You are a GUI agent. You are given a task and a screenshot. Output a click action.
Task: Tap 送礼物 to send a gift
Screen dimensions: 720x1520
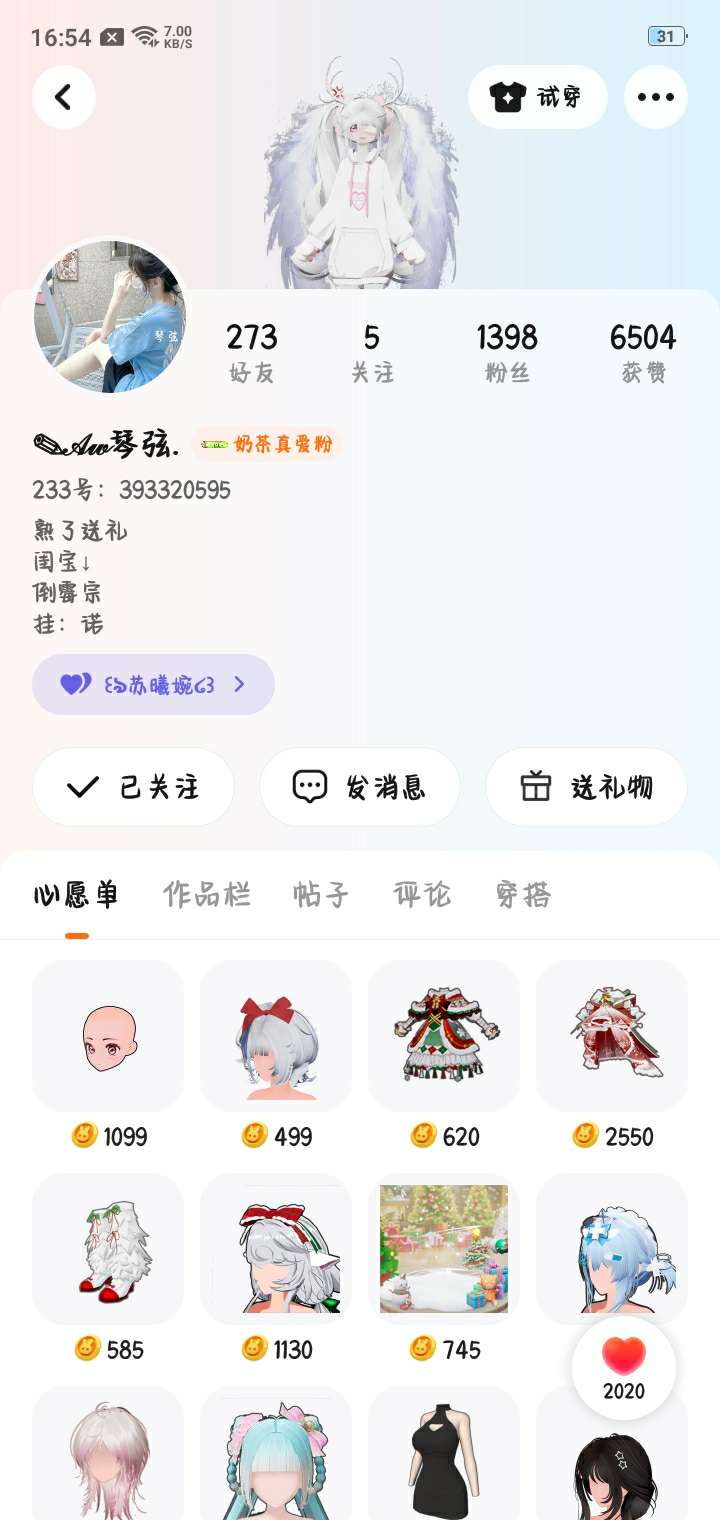586,787
